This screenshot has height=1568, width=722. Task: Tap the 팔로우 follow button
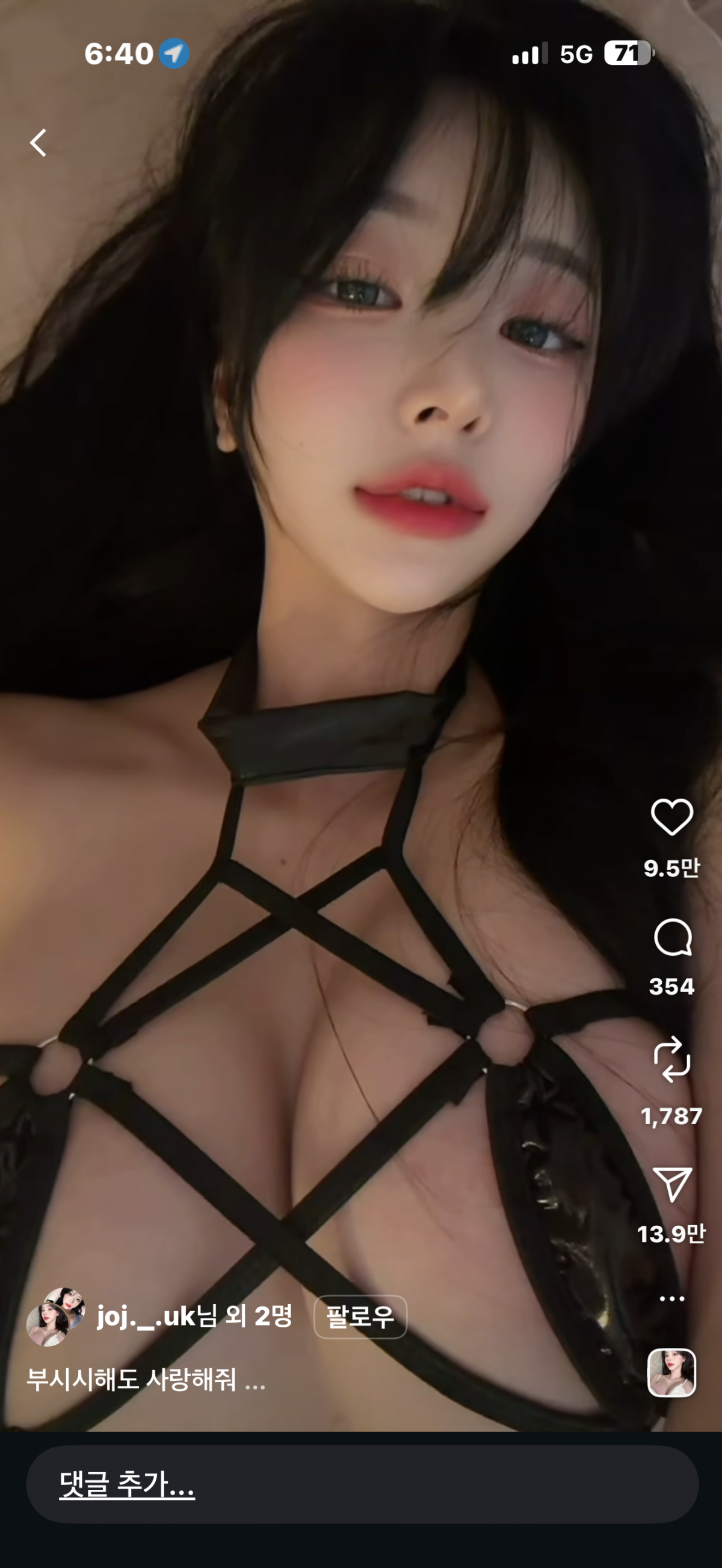point(360,1317)
